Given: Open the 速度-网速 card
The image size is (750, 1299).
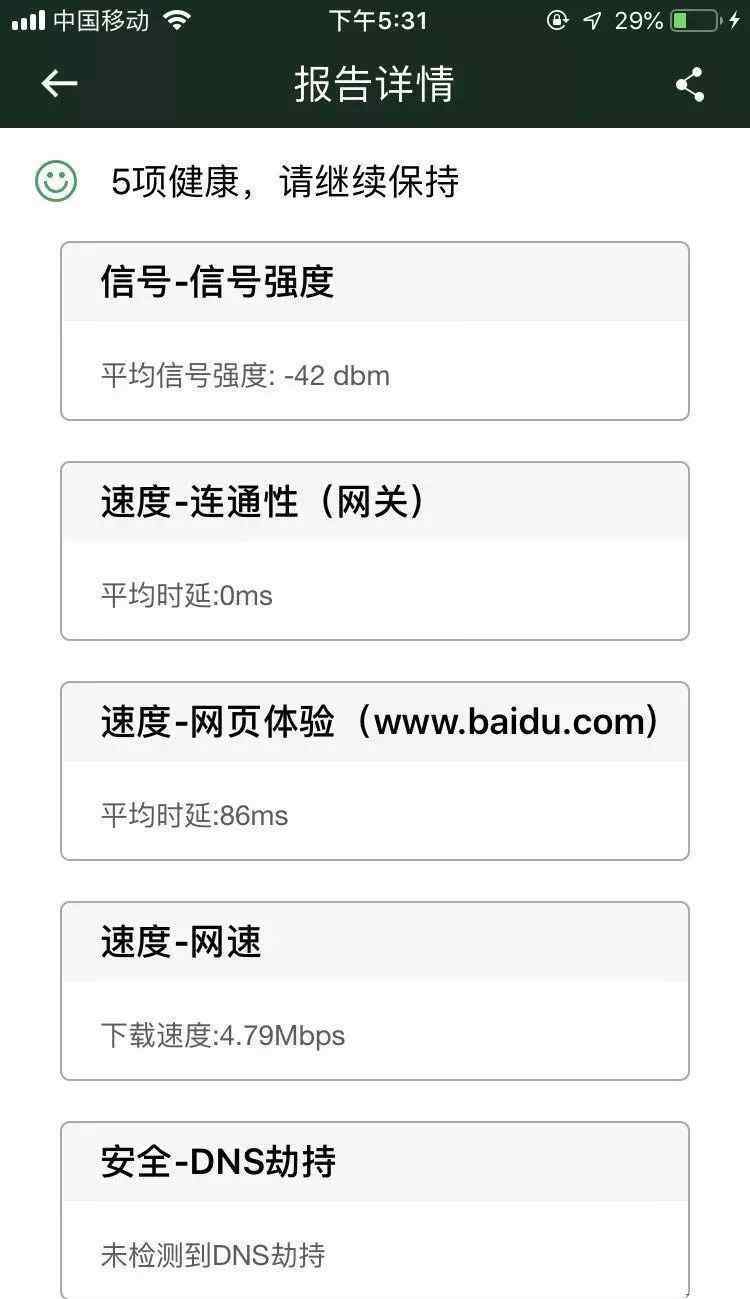Looking at the screenshot, I should coord(375,991).
